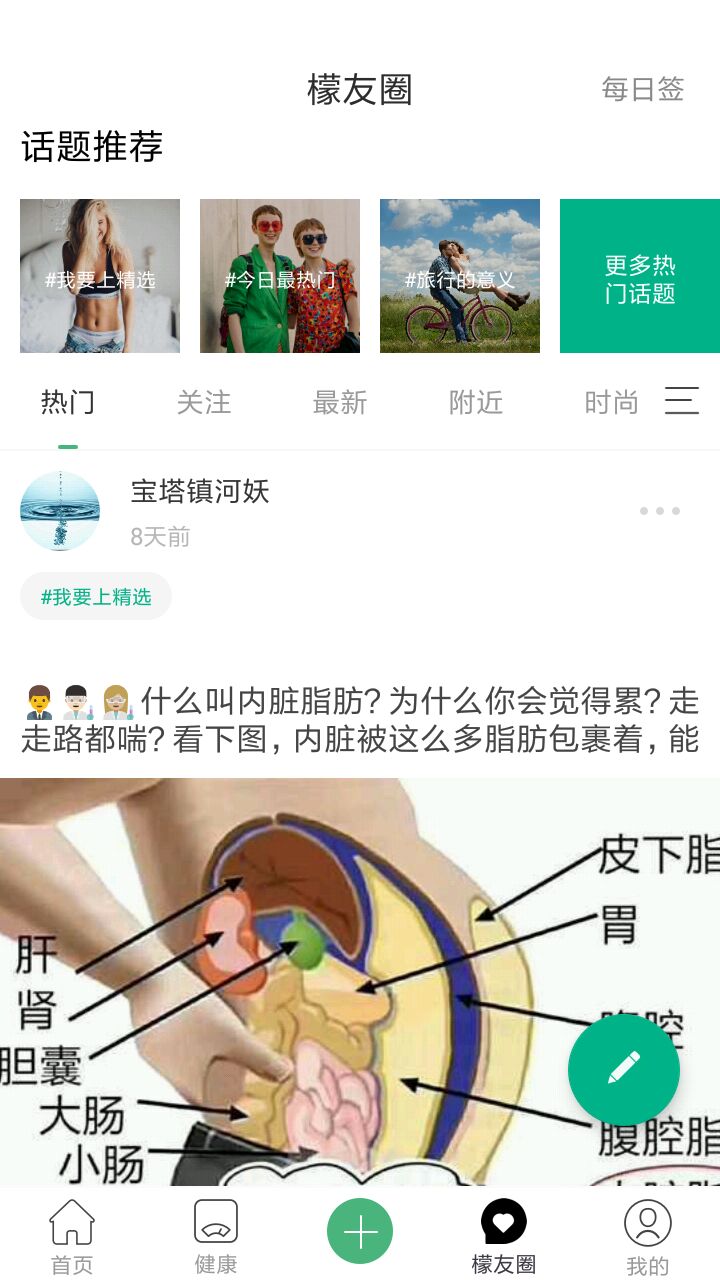The height and width of the screenshot is (1280, 720).
Task: Open the #我要上精选 topic banner image
Action: click(x=99, y=276)
